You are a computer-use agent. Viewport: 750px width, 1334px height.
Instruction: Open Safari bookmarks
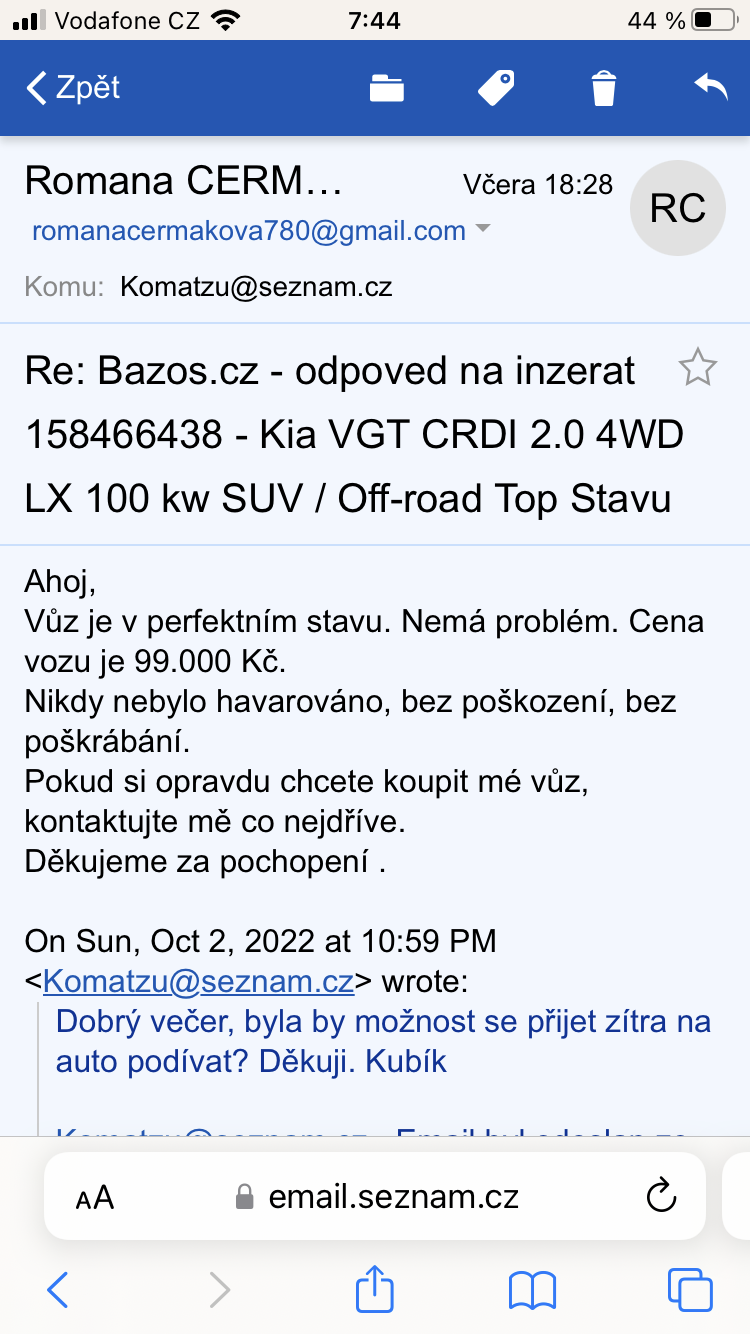click(532, 1288)
